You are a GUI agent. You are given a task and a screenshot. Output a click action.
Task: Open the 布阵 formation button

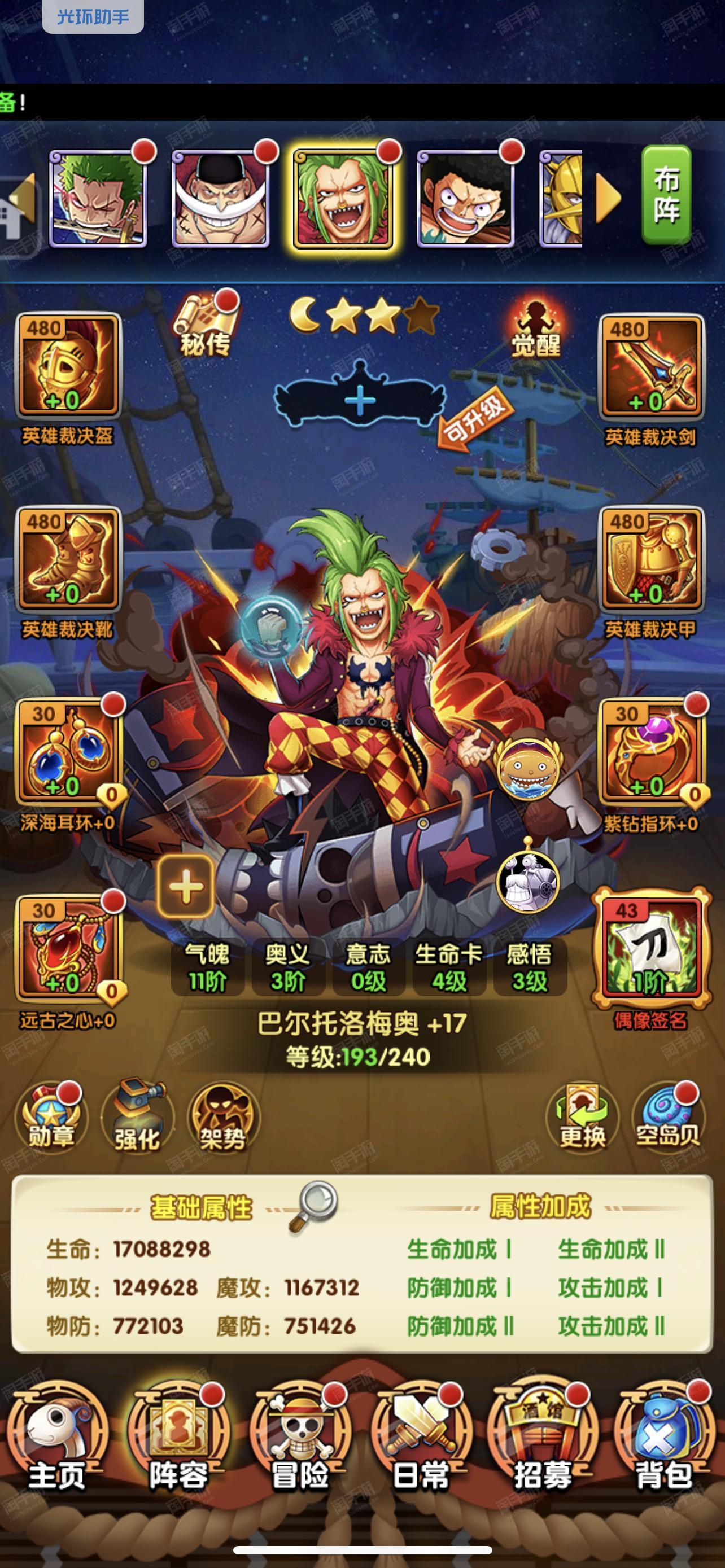pyautogui.click(x=666, y=195)
